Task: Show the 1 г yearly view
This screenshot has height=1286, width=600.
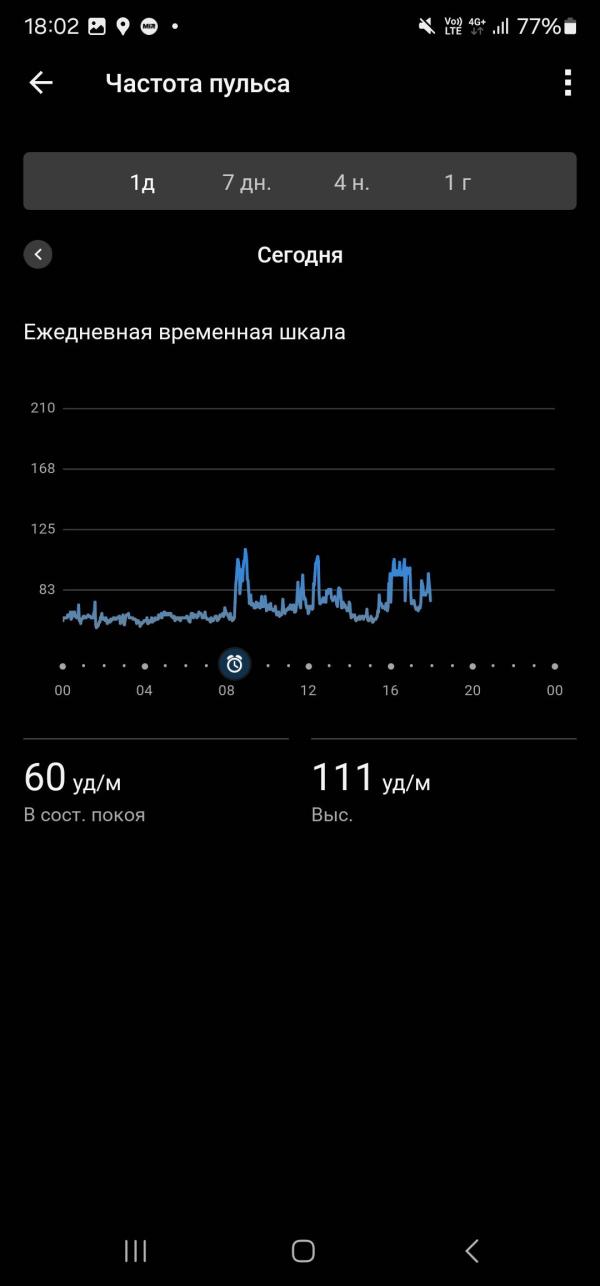Action: [x=458, y=182]
